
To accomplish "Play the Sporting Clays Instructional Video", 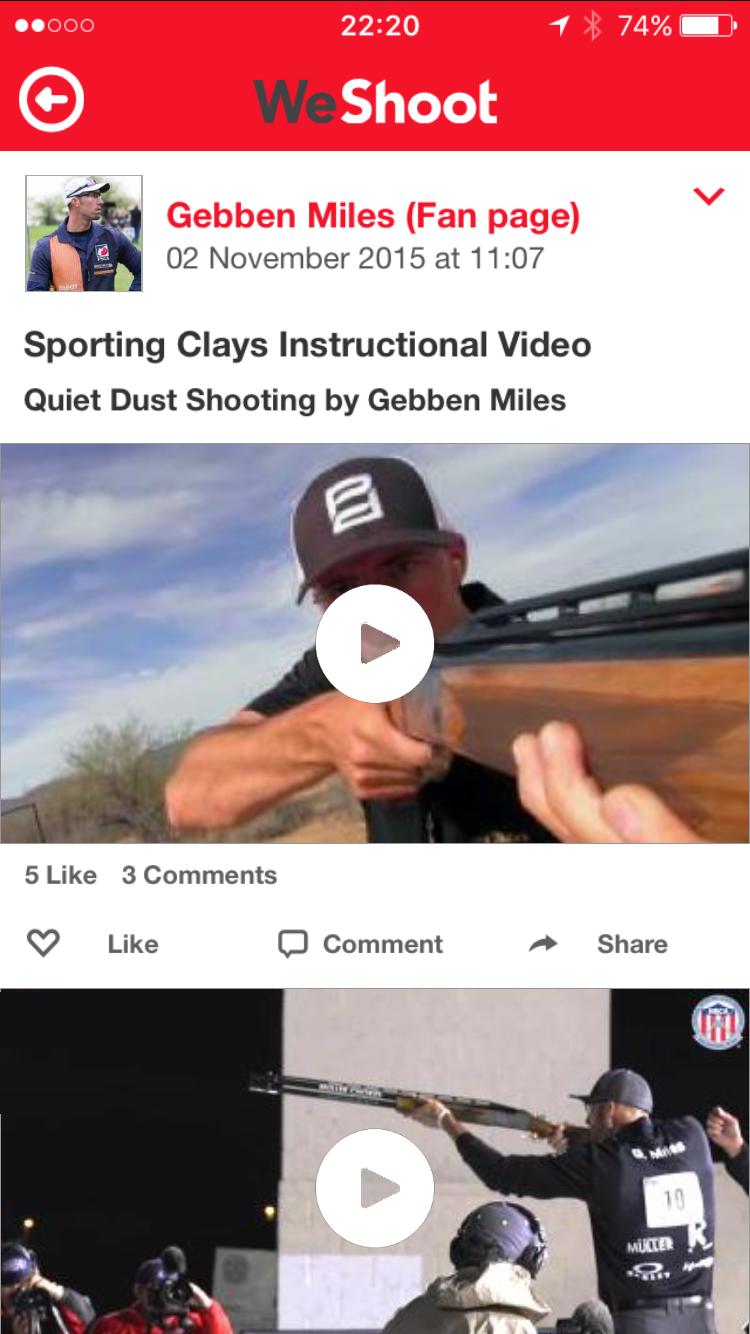I will (375, 644).
